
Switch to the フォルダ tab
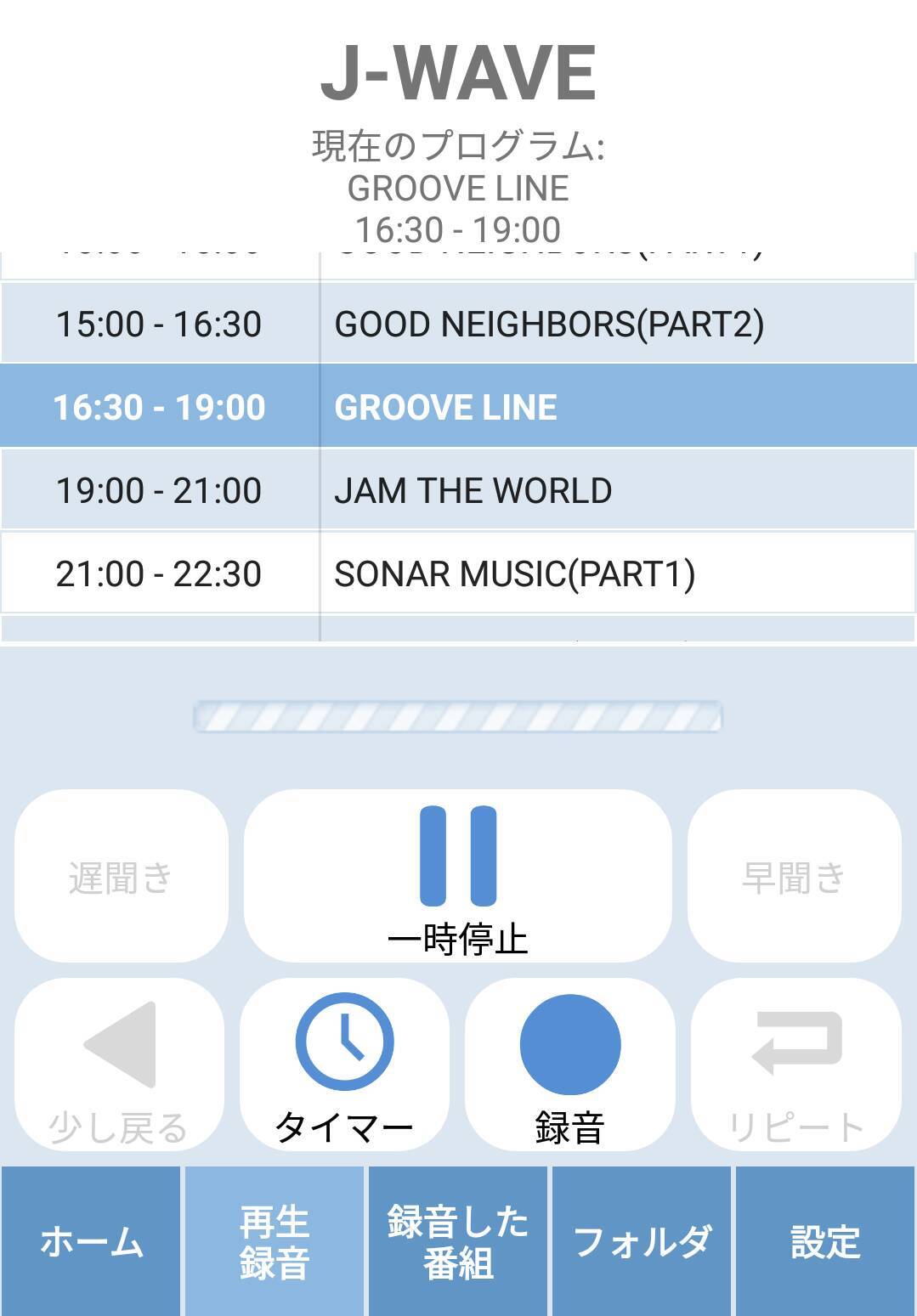[x=642, y=1241]
